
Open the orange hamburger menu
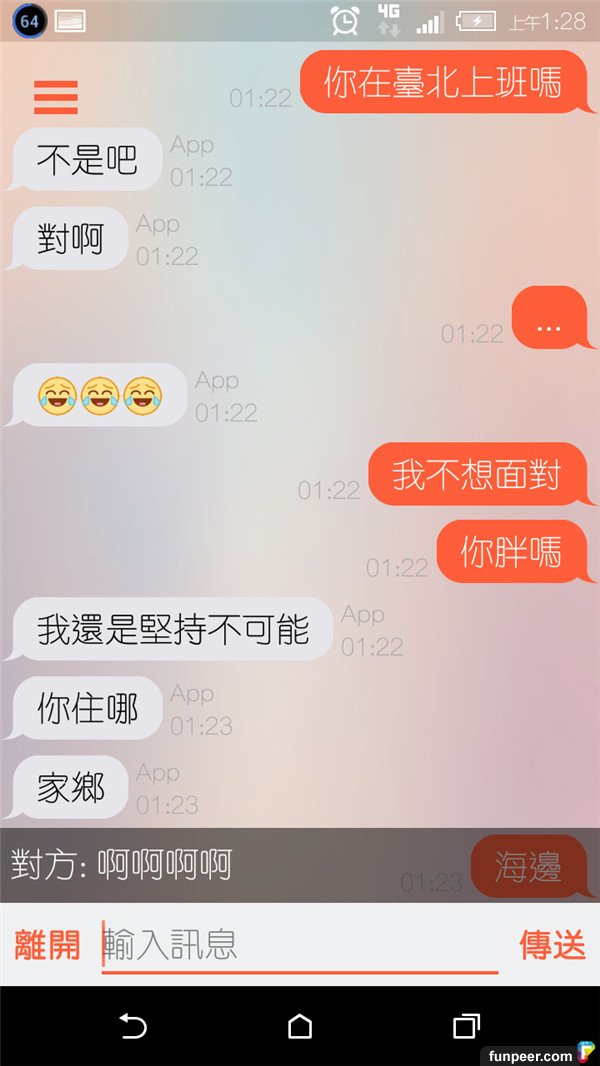click(x=55, y=96)
